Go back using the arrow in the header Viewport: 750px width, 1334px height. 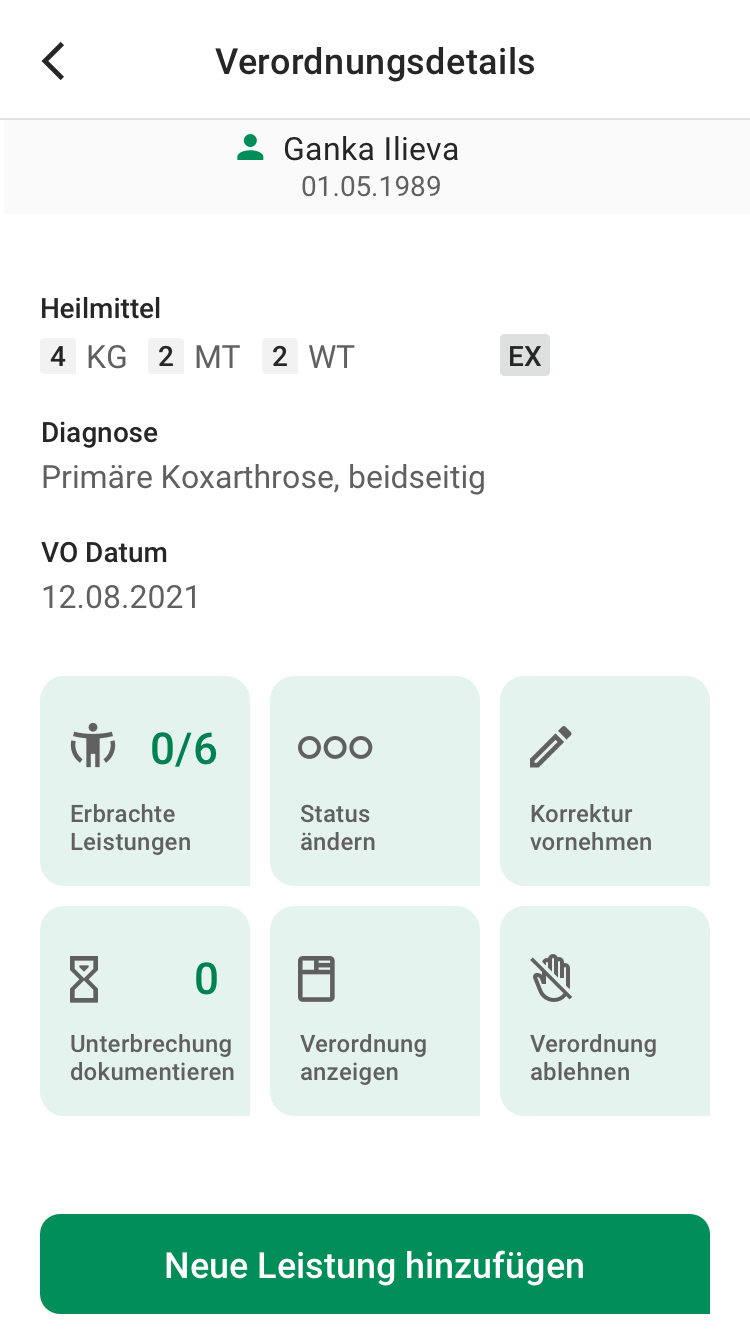(52, 60)
